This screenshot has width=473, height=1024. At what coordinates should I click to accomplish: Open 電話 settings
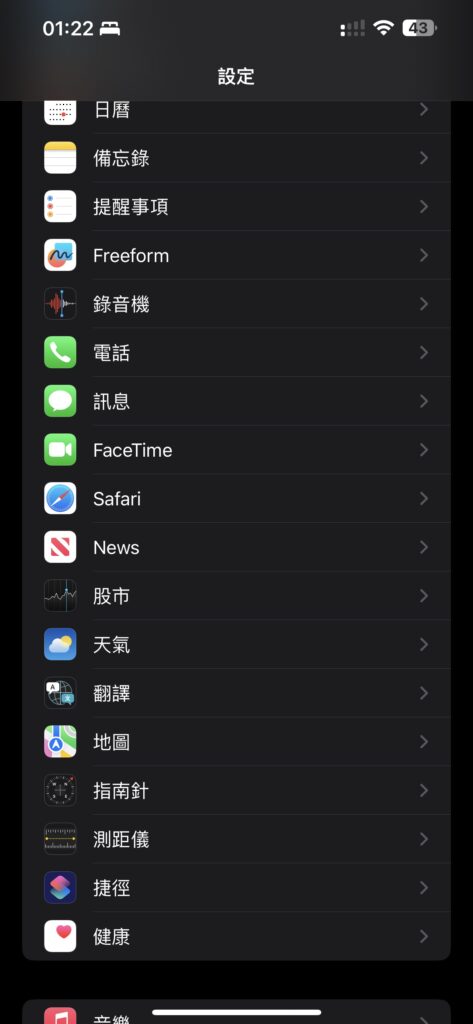(236, 353)
